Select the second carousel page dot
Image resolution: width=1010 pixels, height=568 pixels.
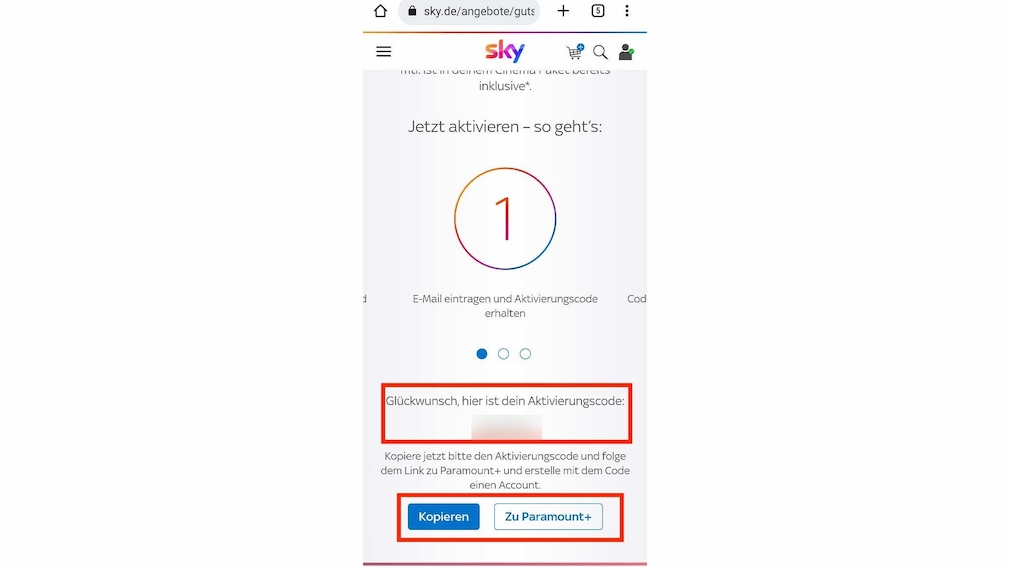pyautogui.click(x=503, y=353)
